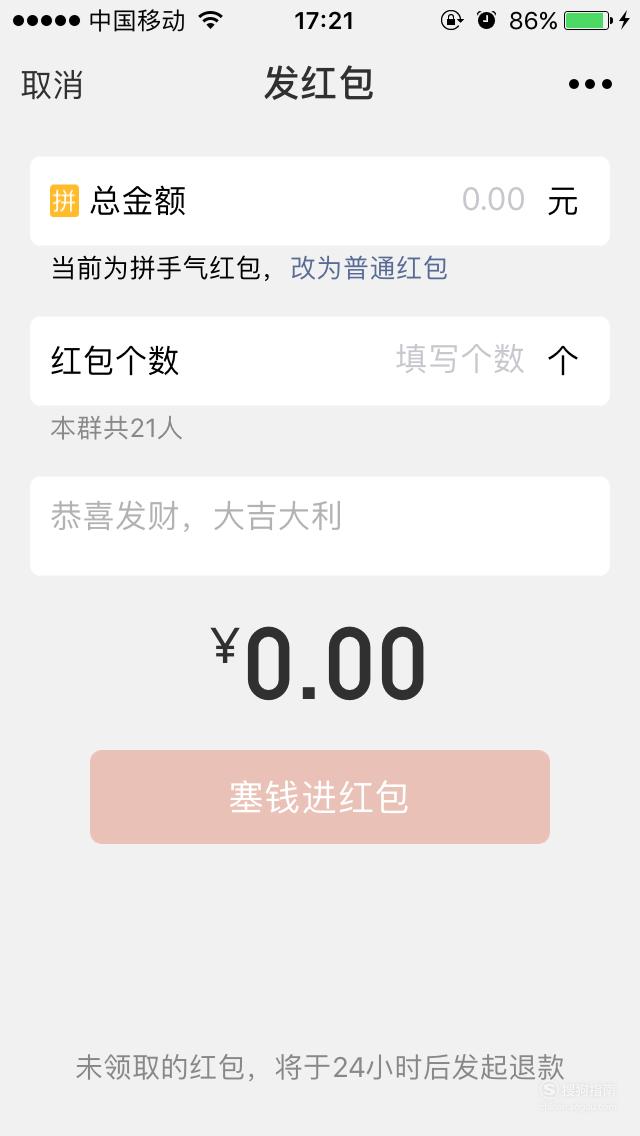This screenshot has width=640, height=1136.
Task: Enter the total amount in 总金额 field
Action: 320,201
